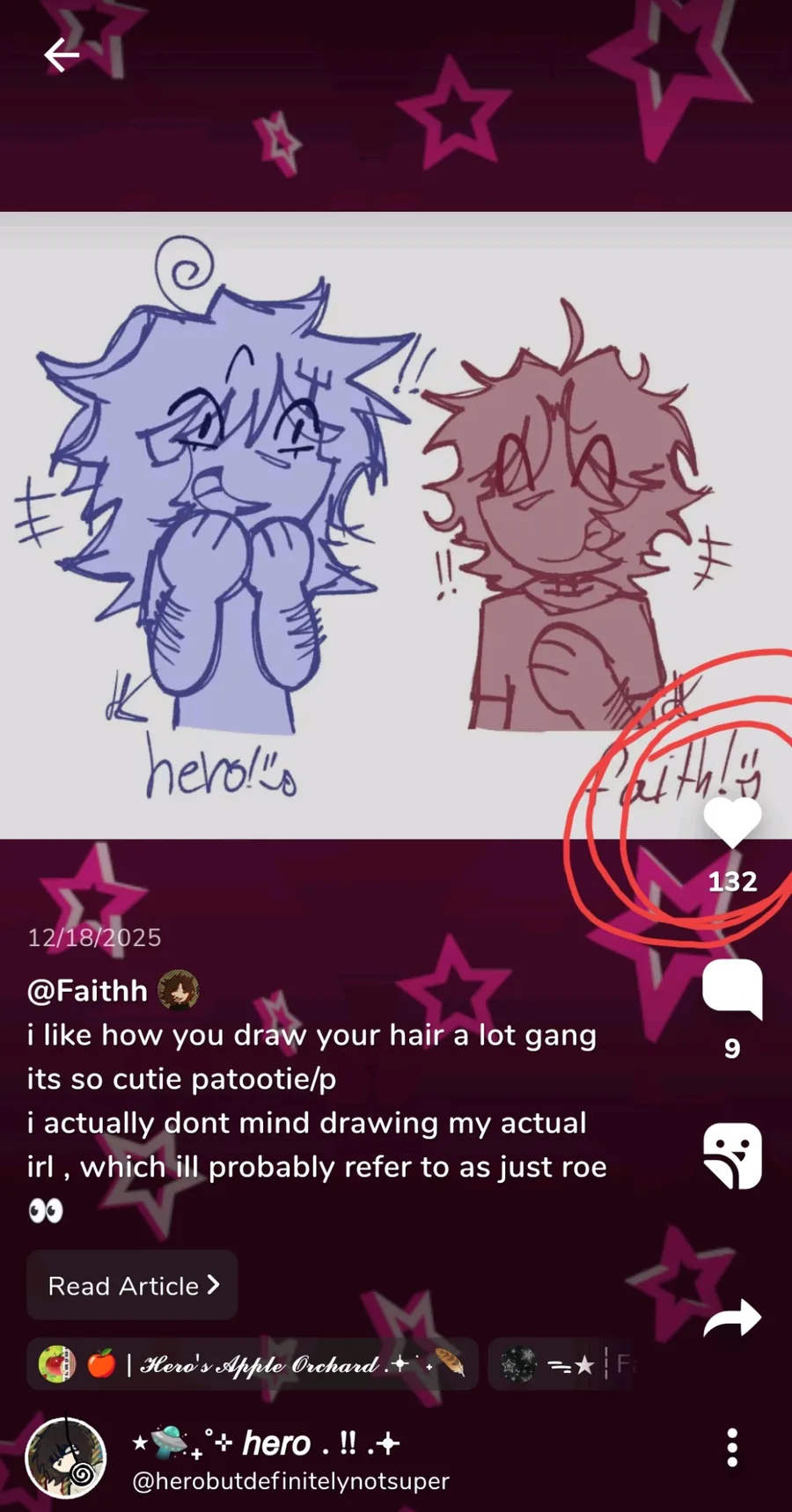792x1512 pixels.
Task: Tap the Read Article button
Action: click(x=132, y=1285)
